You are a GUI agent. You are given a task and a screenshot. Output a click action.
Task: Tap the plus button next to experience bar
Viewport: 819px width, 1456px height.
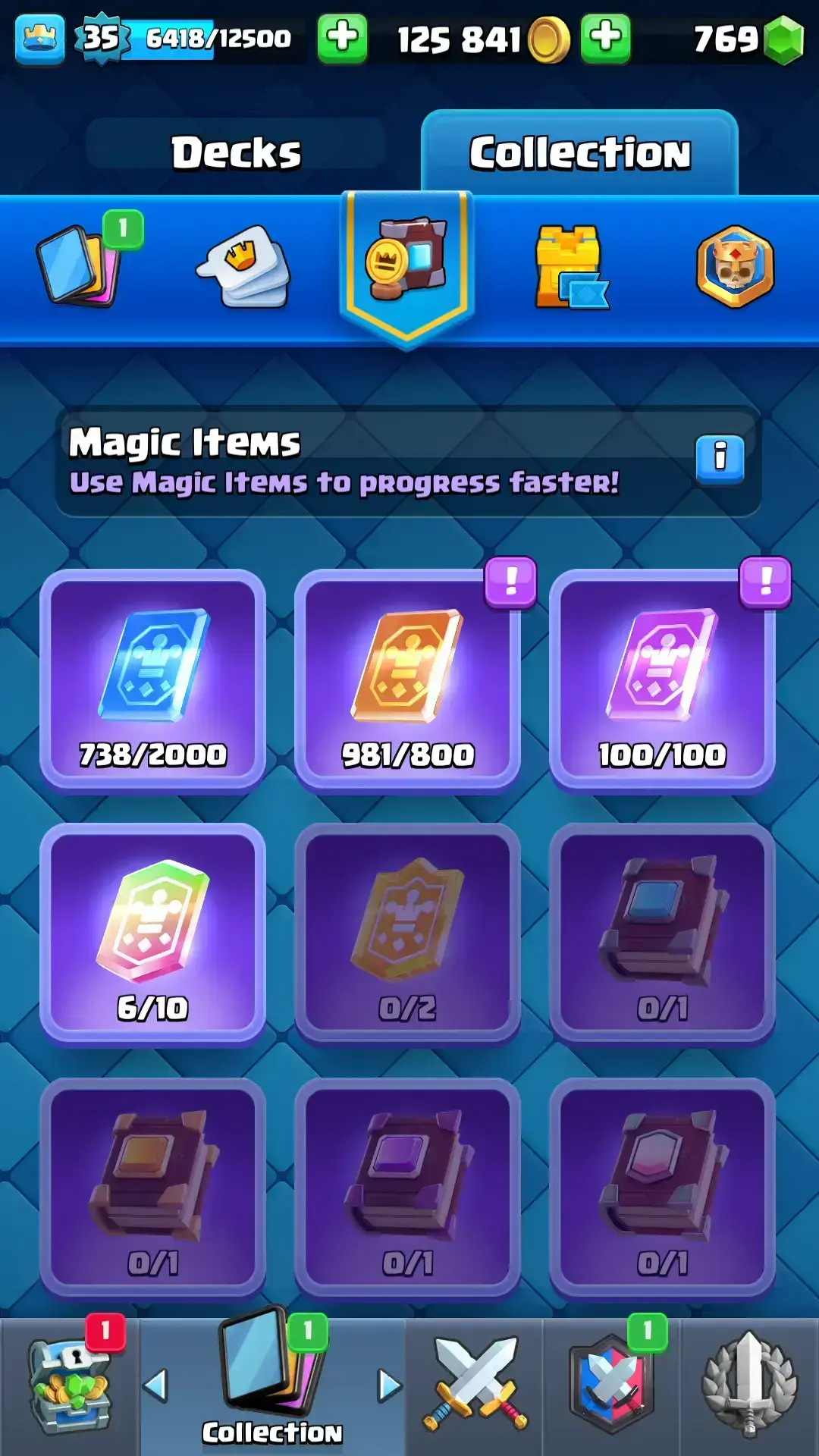pos(342,38)
